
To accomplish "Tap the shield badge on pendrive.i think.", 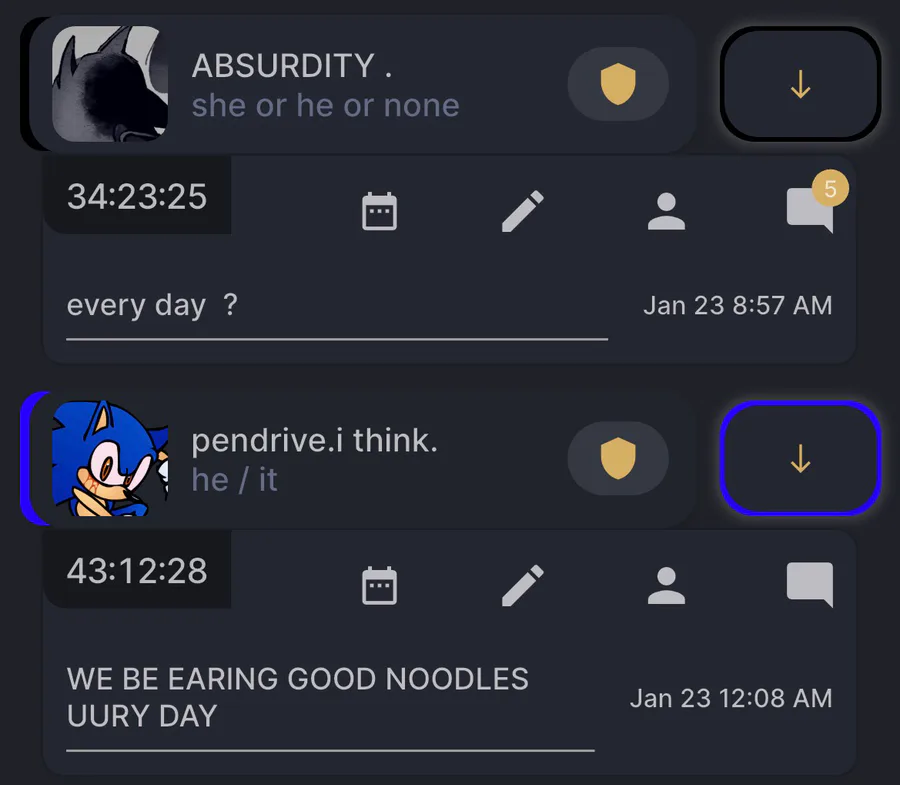I will [x=617, y=459].
